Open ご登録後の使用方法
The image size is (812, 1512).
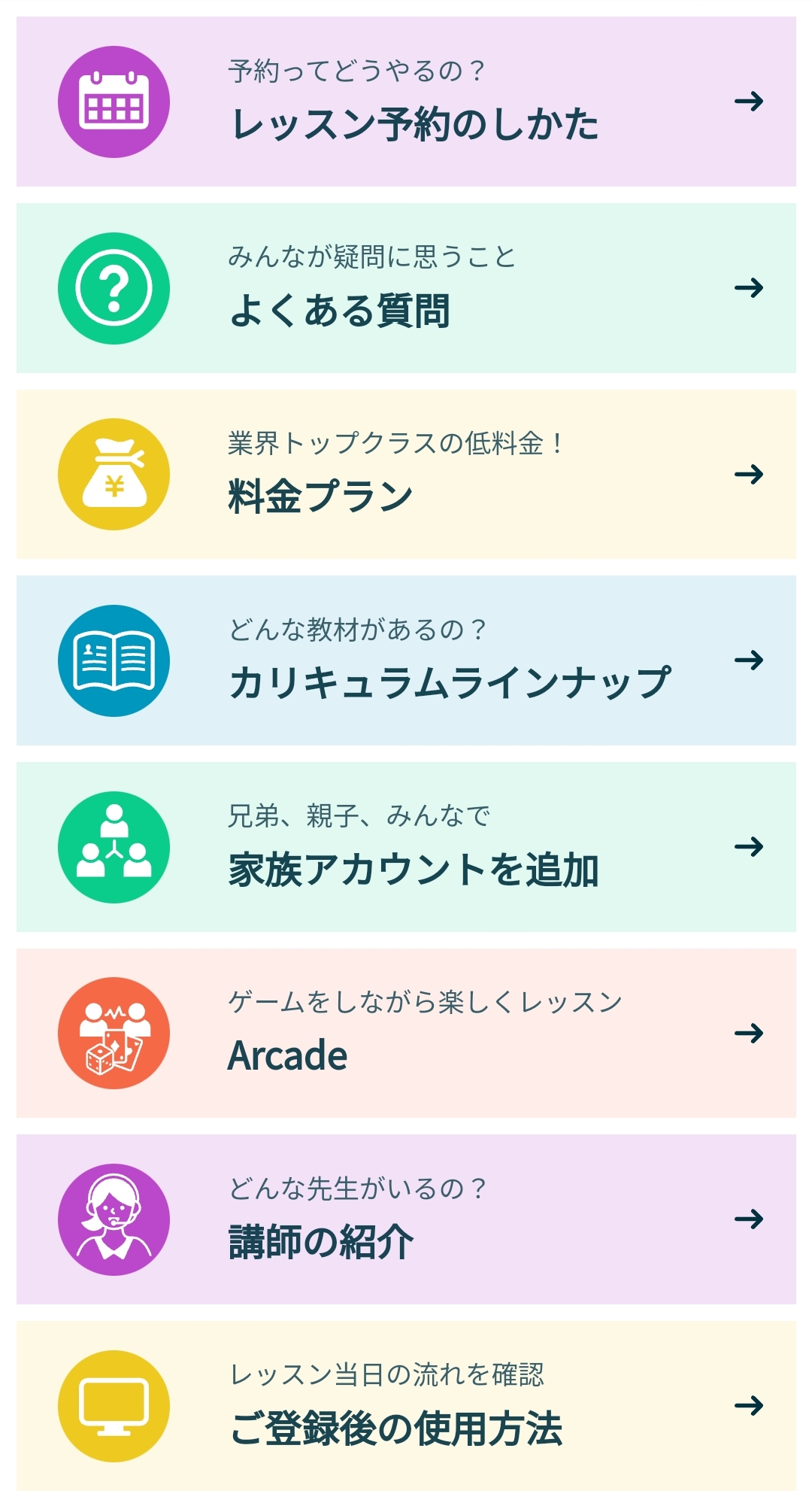(406, 1406)
